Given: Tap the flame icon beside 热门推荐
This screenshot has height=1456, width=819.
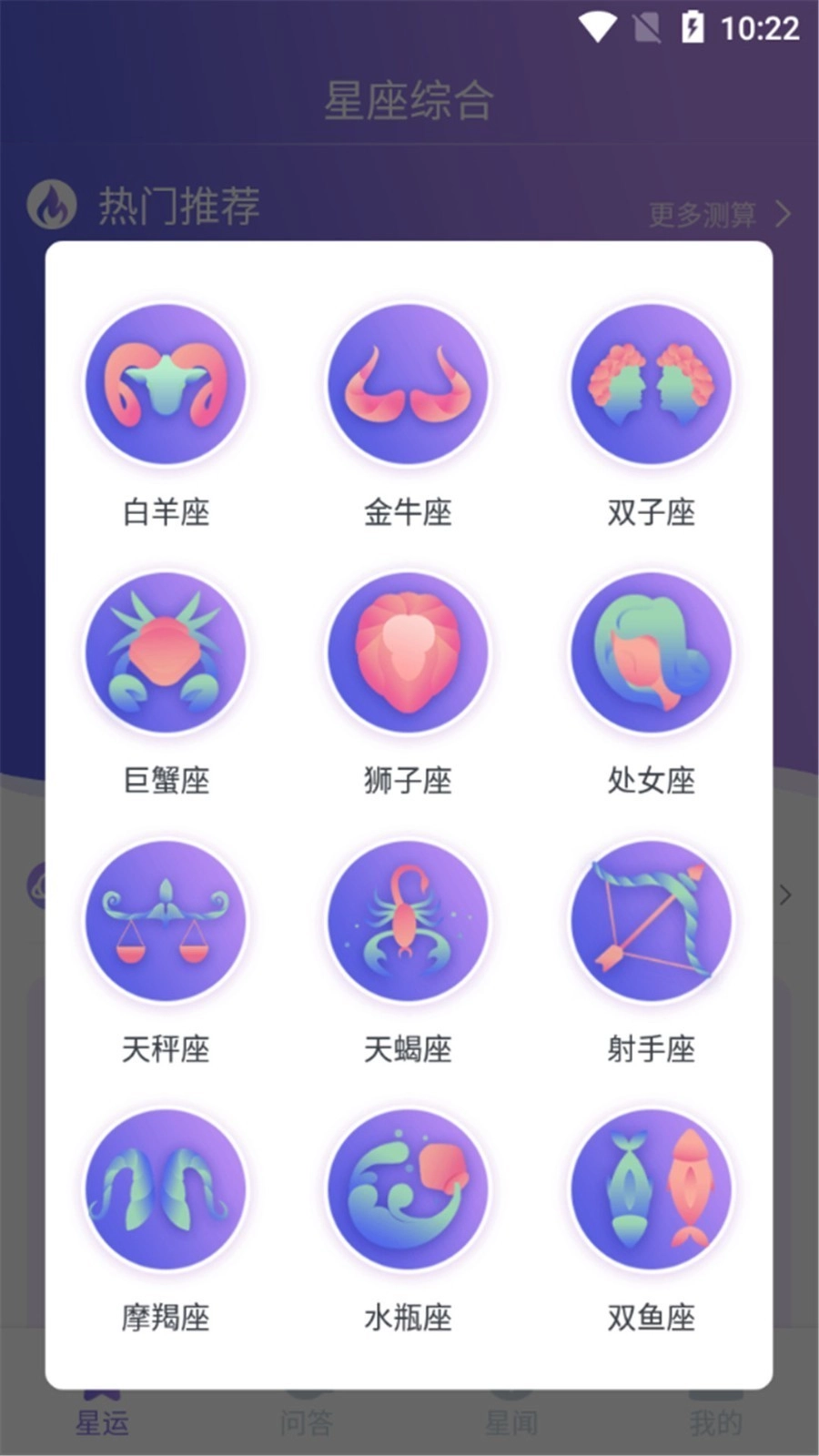Looking at the screenshot, I should pos(52,206).
